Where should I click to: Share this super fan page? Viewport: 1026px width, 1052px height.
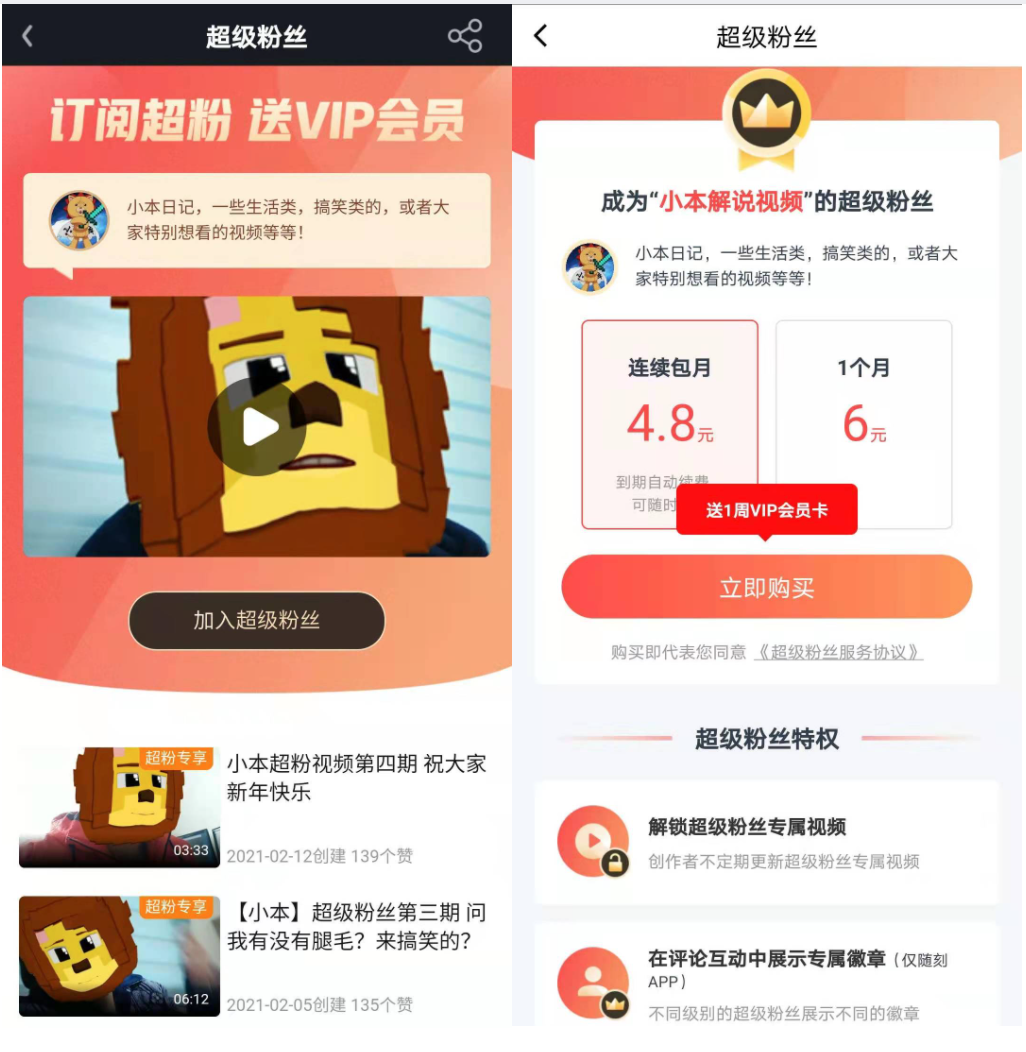[x=465, y=37]
